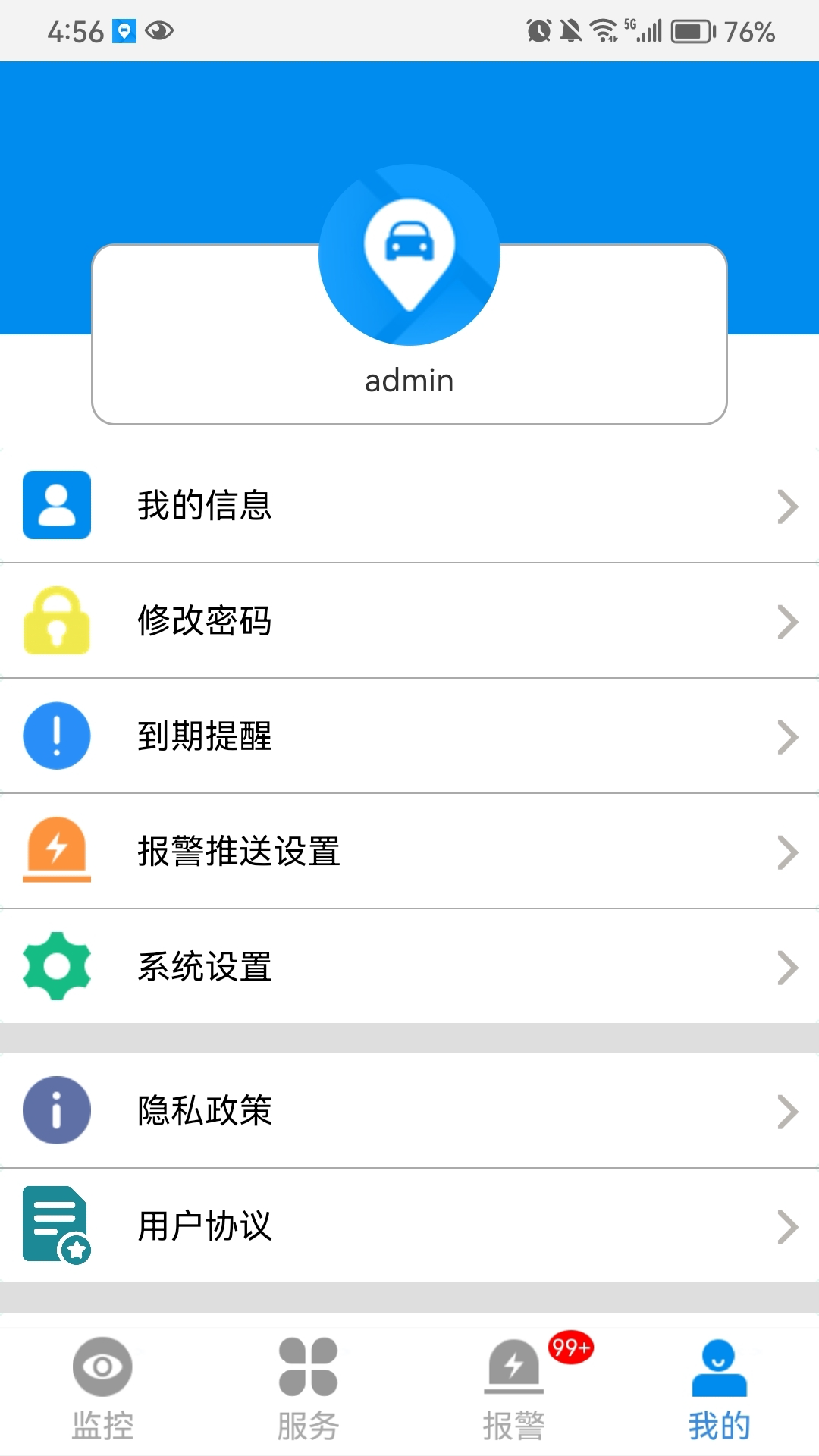Switch to the 服务 services tab
The width and height of the screenshot is (819, 1456).
pyautogui.click(x=307, y=1389)
